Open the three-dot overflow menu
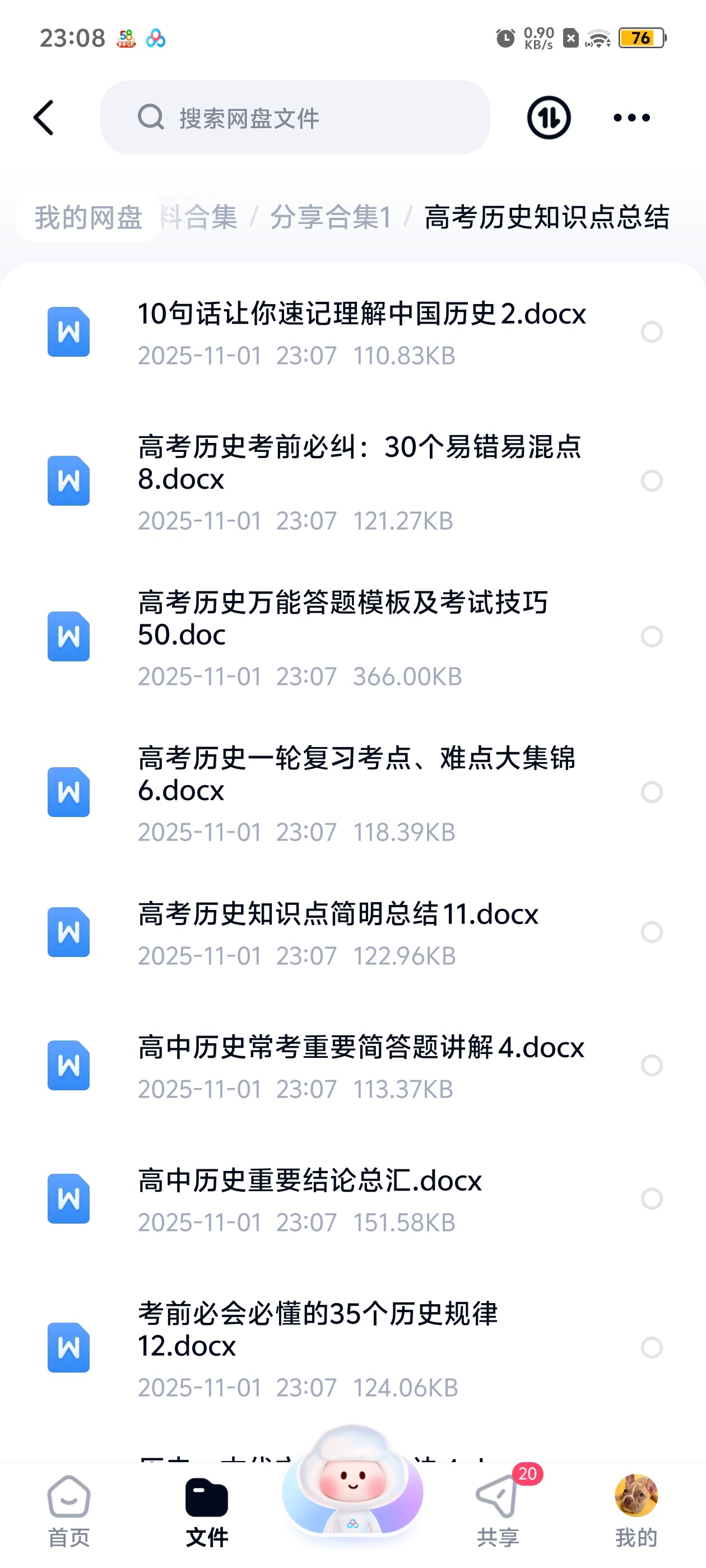The image size is (706, 1568). 631,118
